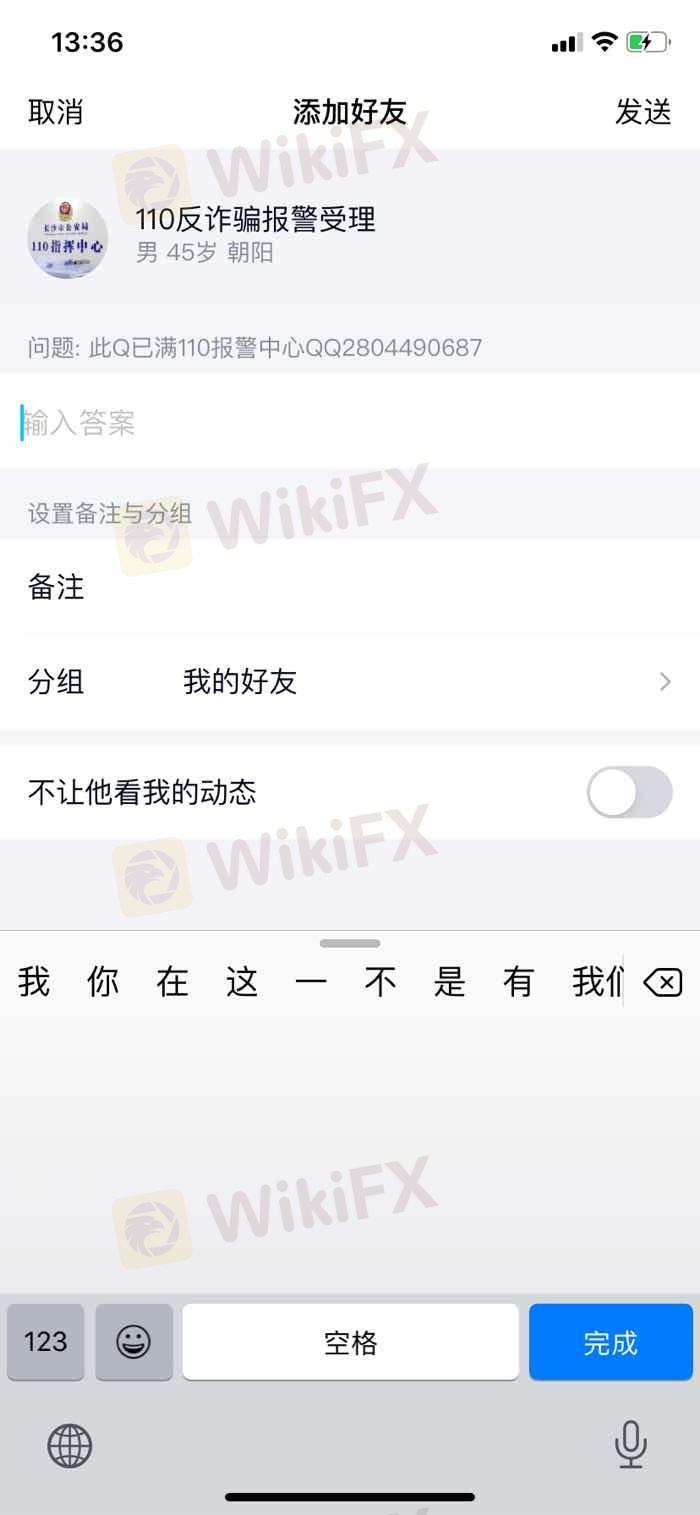Select the candidate word 这
Viewport: 700px width, 1515px height.
241,983
